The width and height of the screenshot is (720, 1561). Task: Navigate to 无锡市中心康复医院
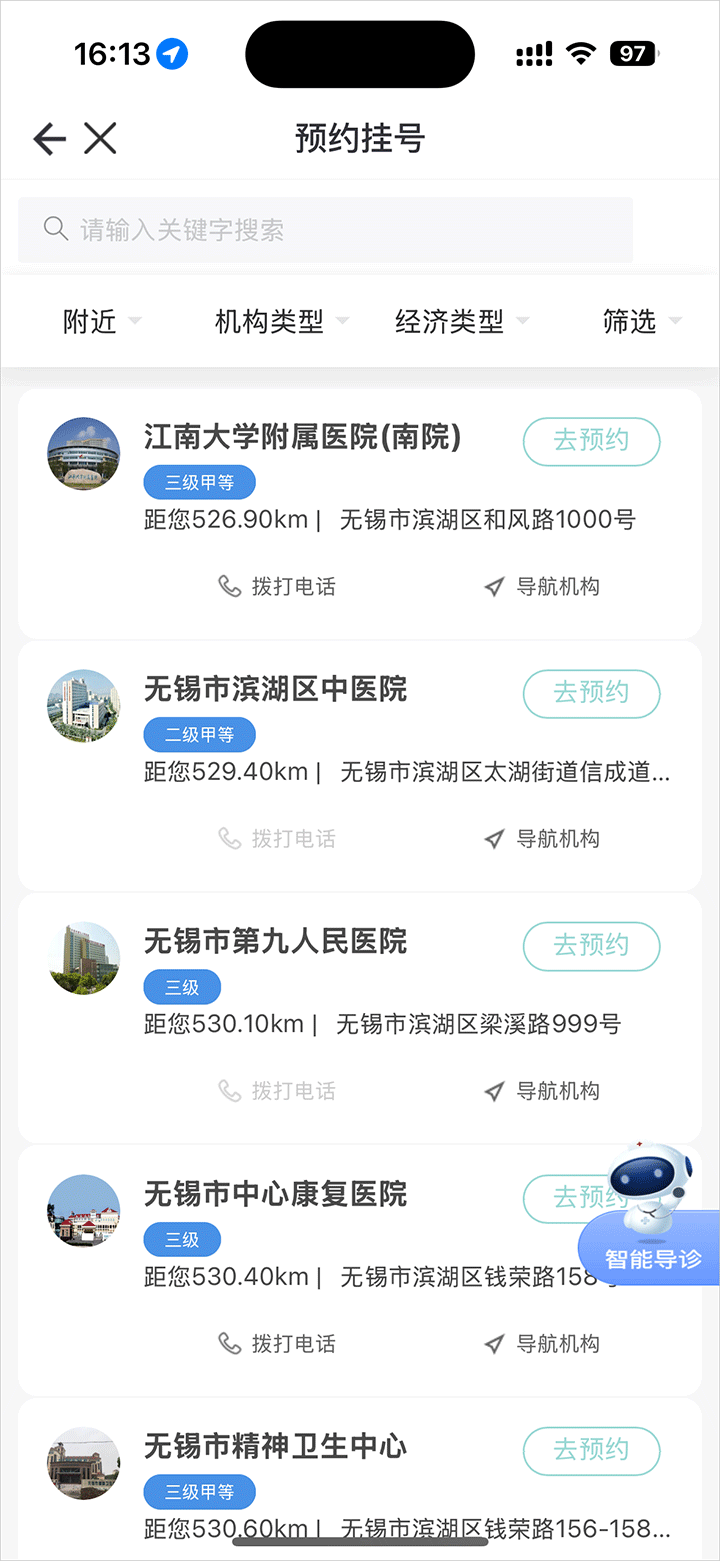(541, 1343)
